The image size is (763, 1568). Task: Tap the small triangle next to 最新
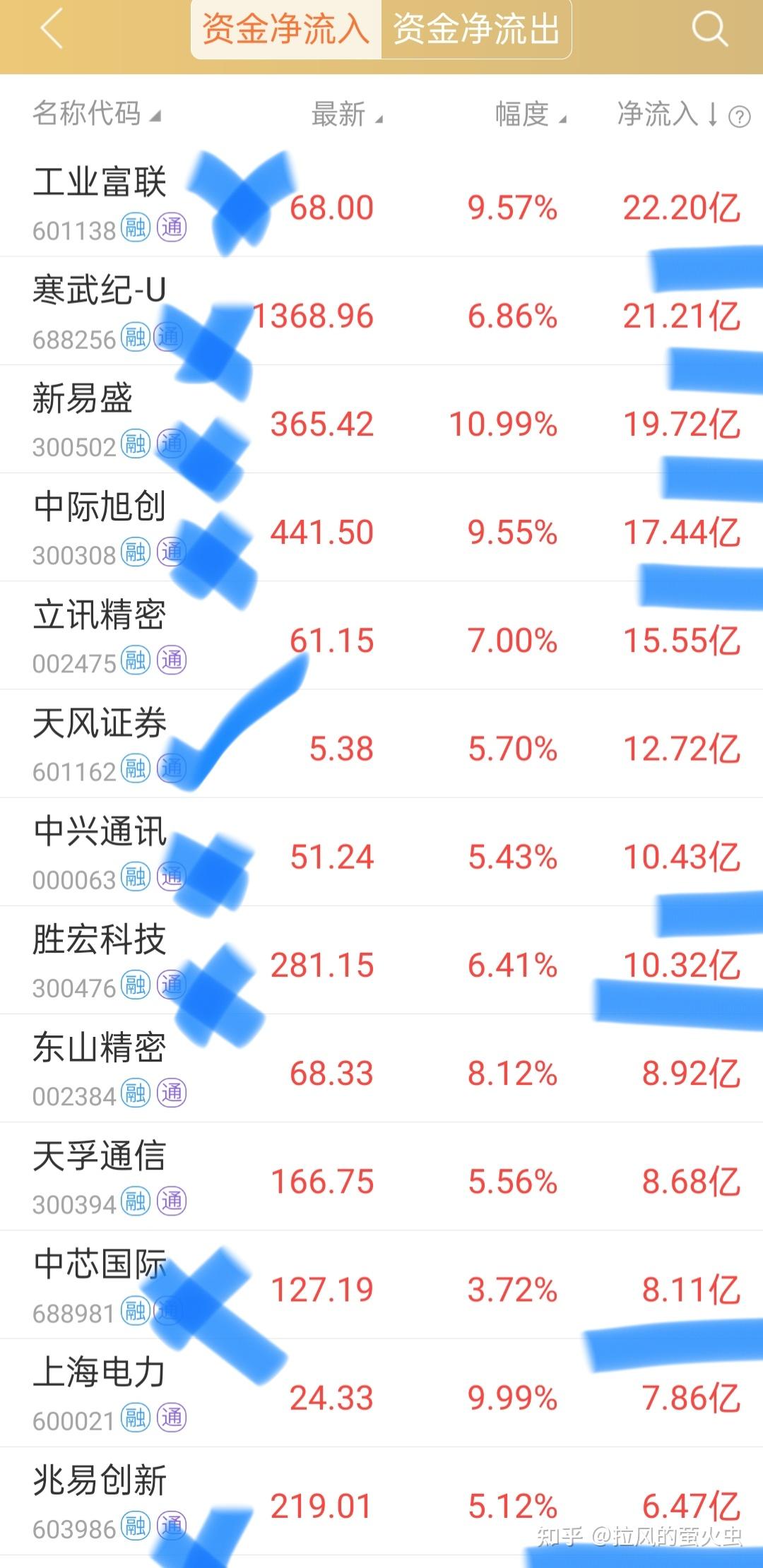tap(379, 119)
